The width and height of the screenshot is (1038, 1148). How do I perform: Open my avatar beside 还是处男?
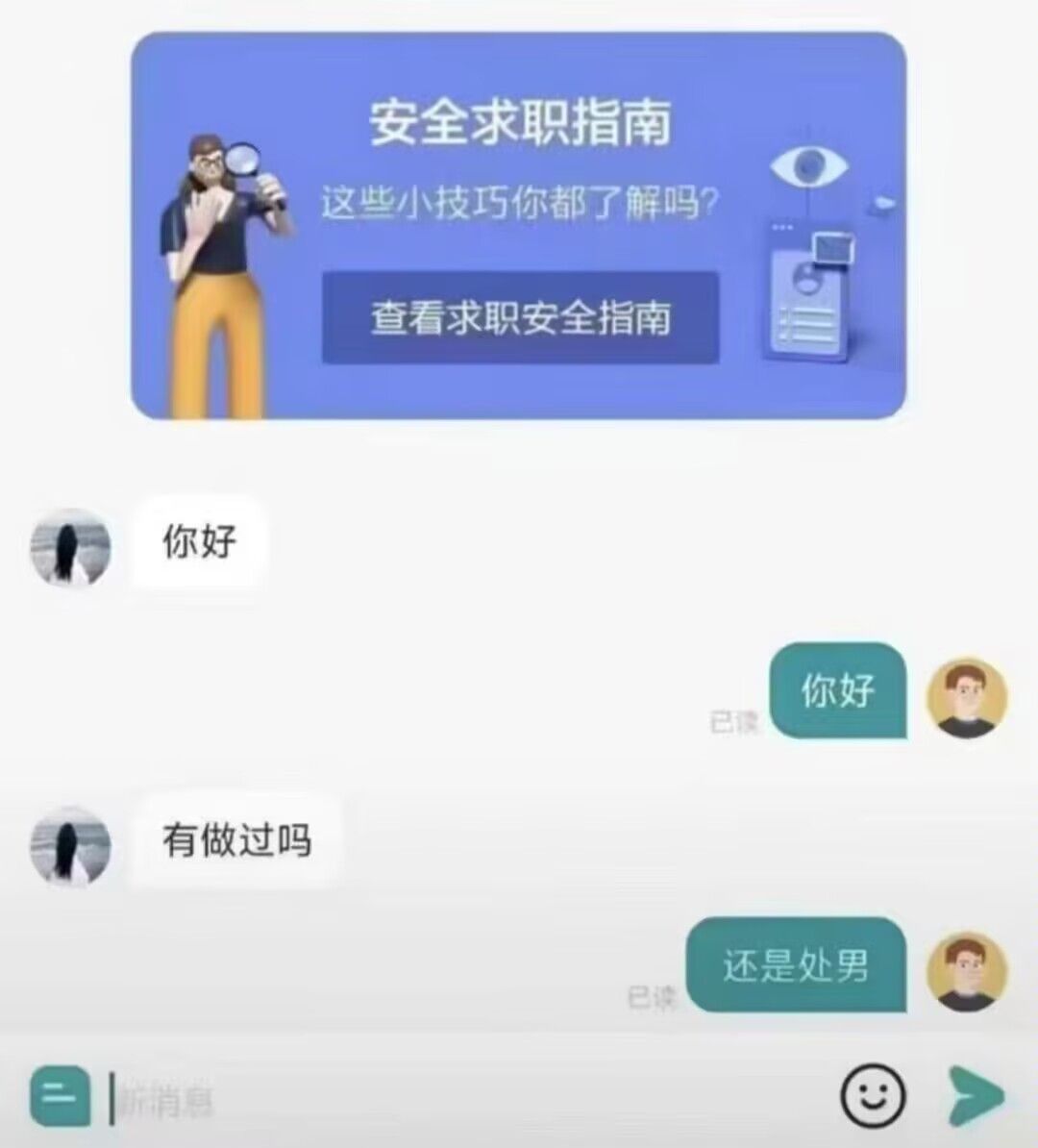(x=966, y=970)
